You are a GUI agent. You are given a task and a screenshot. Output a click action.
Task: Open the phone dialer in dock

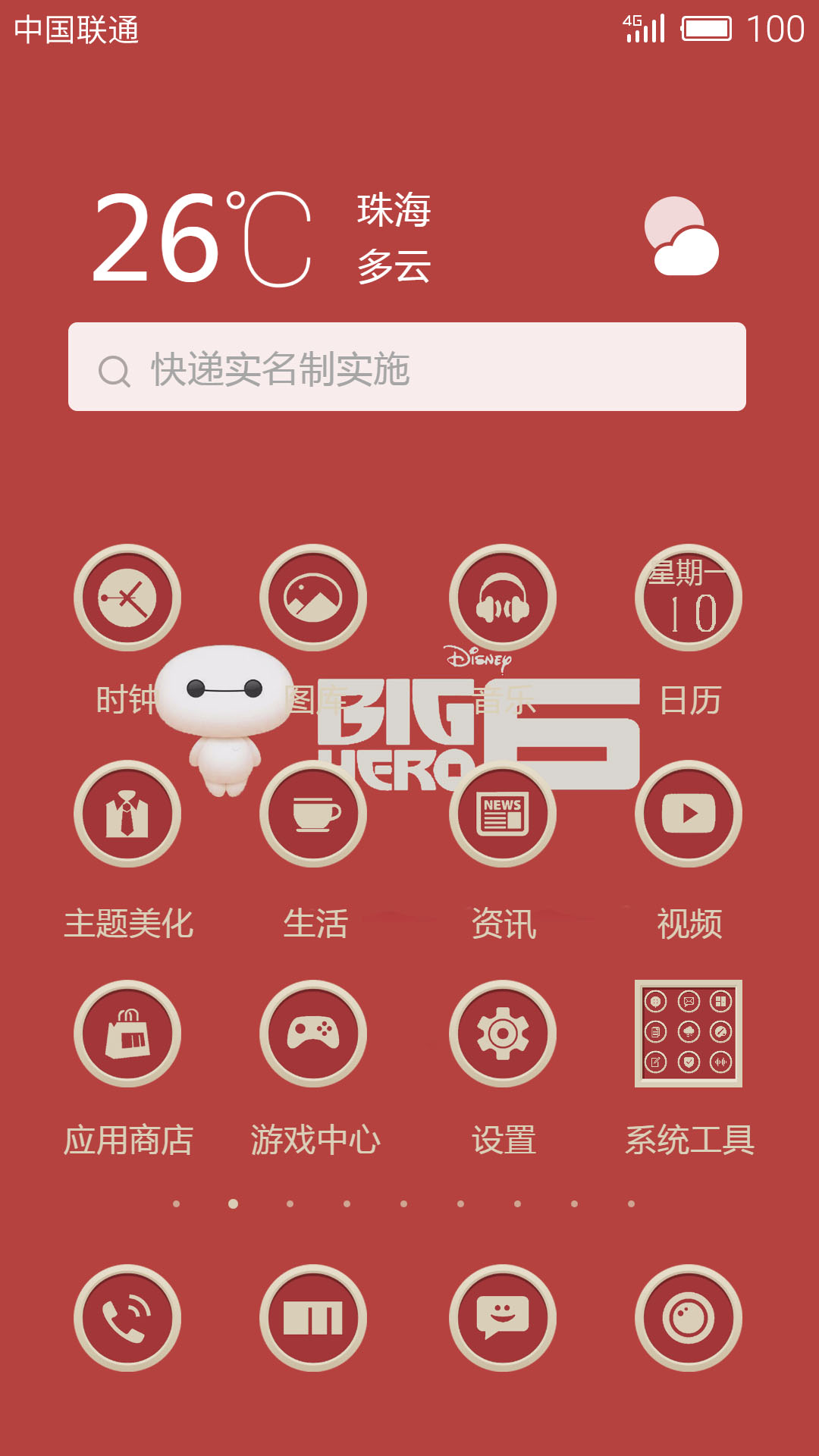(127, 1318)
